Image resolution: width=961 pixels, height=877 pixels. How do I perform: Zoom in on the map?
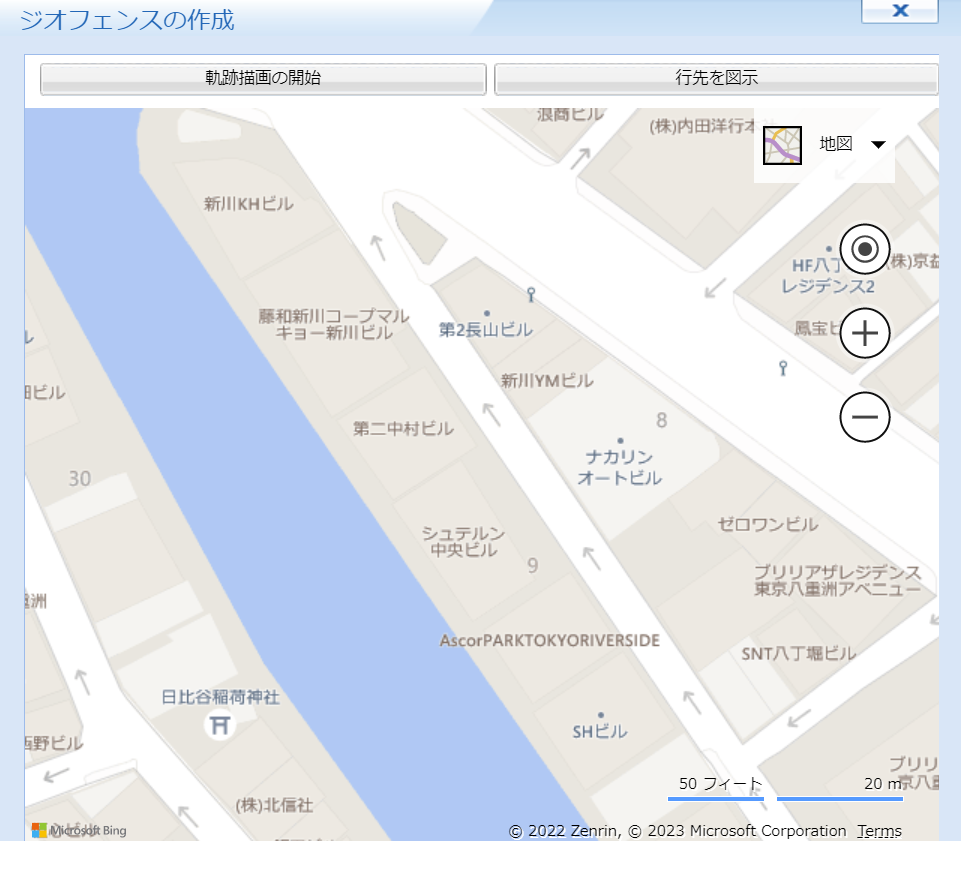865,333
